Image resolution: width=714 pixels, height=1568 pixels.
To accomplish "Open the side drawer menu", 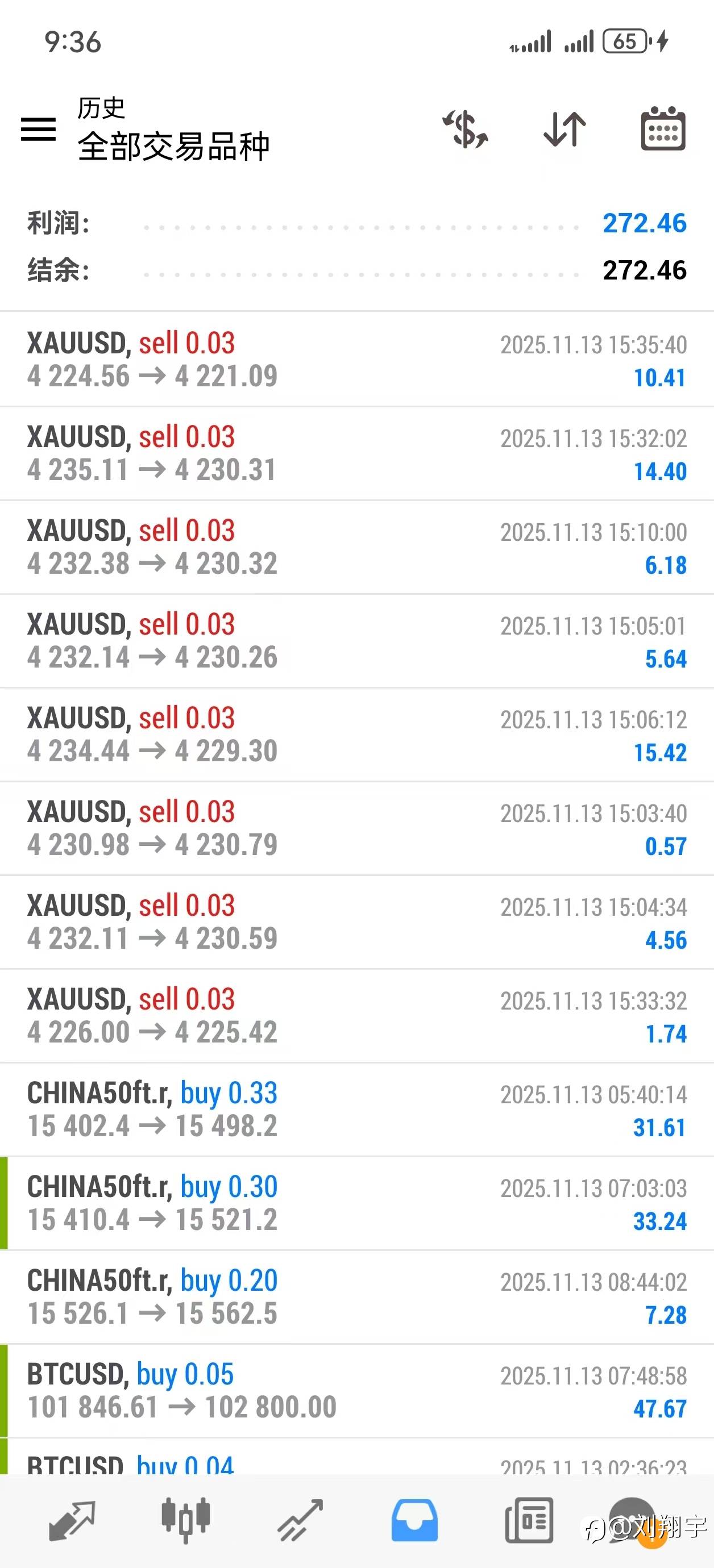I will click(39, 129).
